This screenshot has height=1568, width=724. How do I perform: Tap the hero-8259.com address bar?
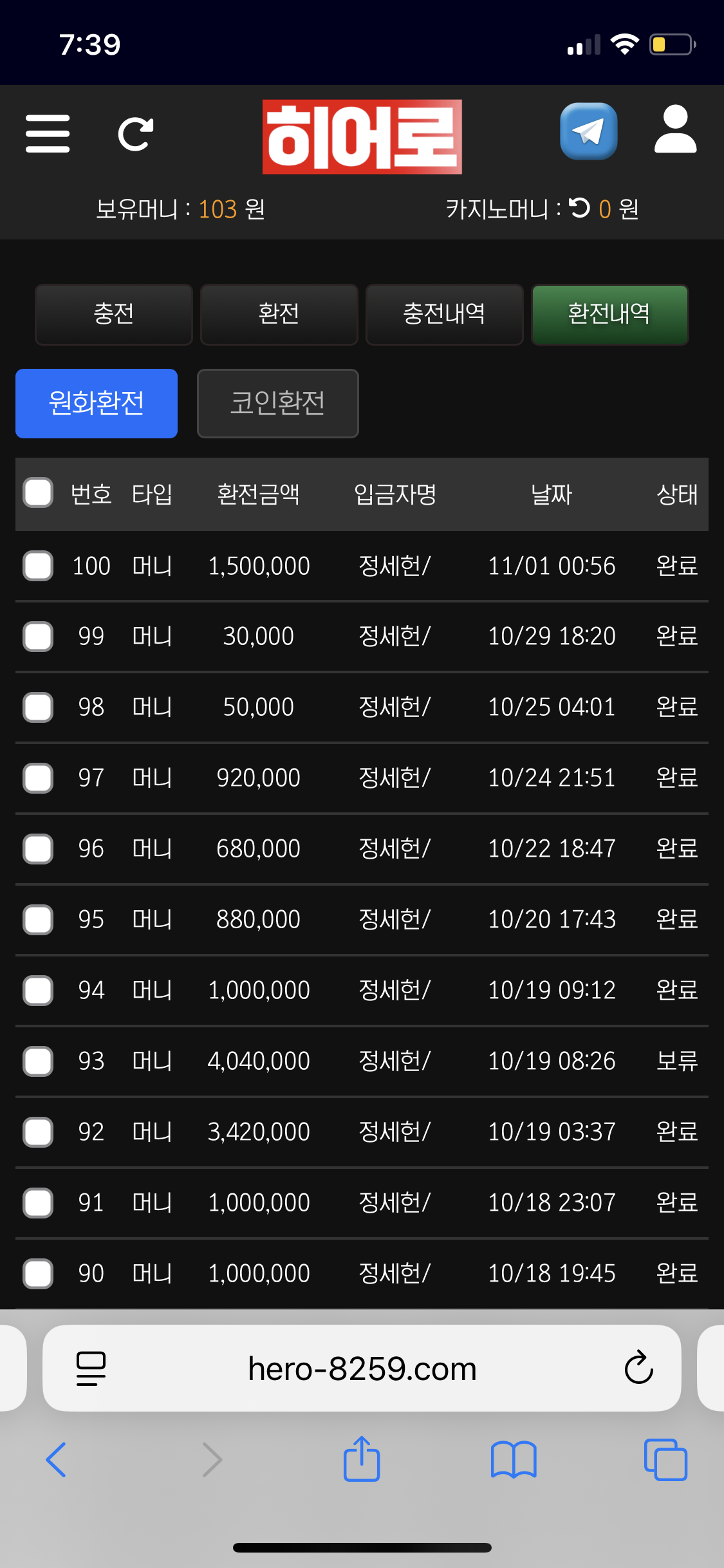pos(362,1368)
